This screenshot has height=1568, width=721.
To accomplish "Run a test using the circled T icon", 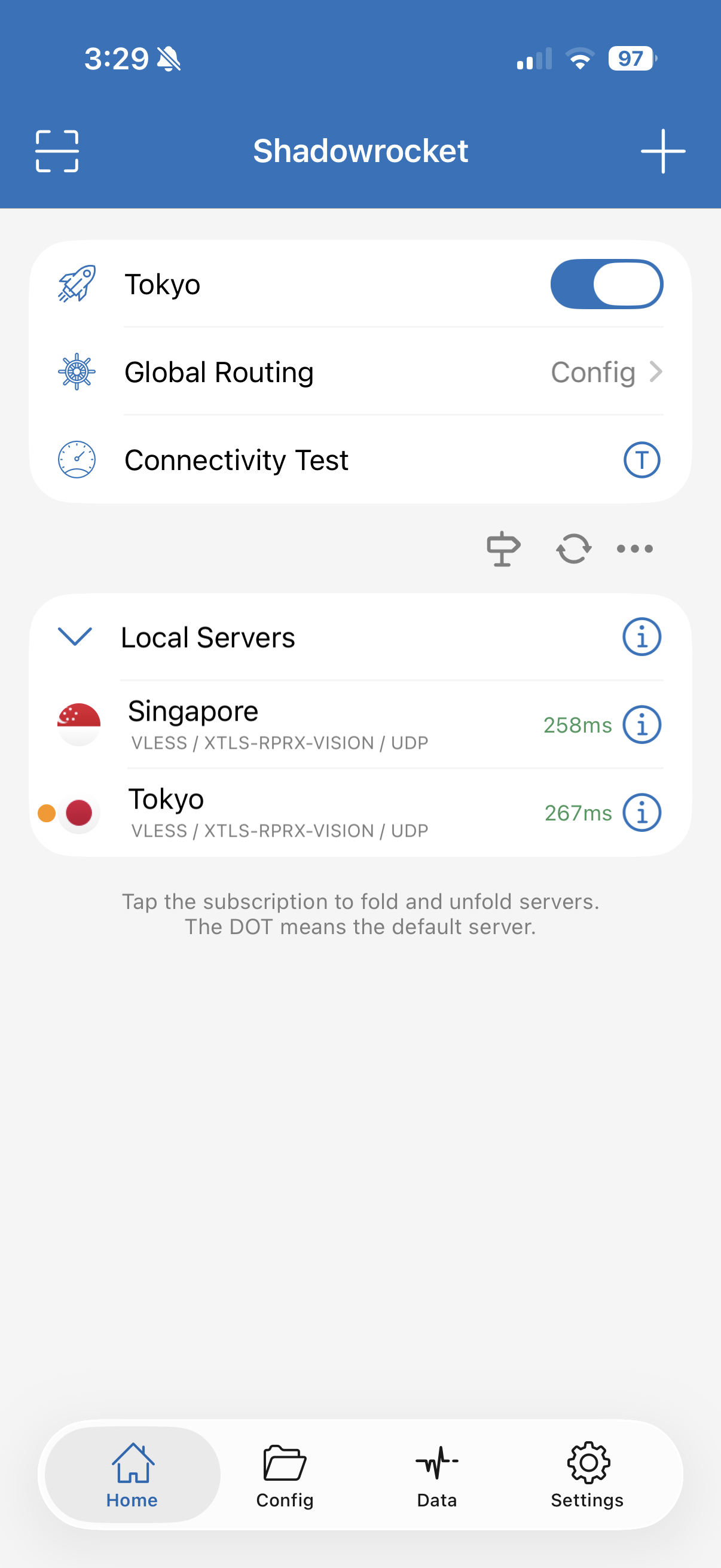I will click(x=641, y=459).
